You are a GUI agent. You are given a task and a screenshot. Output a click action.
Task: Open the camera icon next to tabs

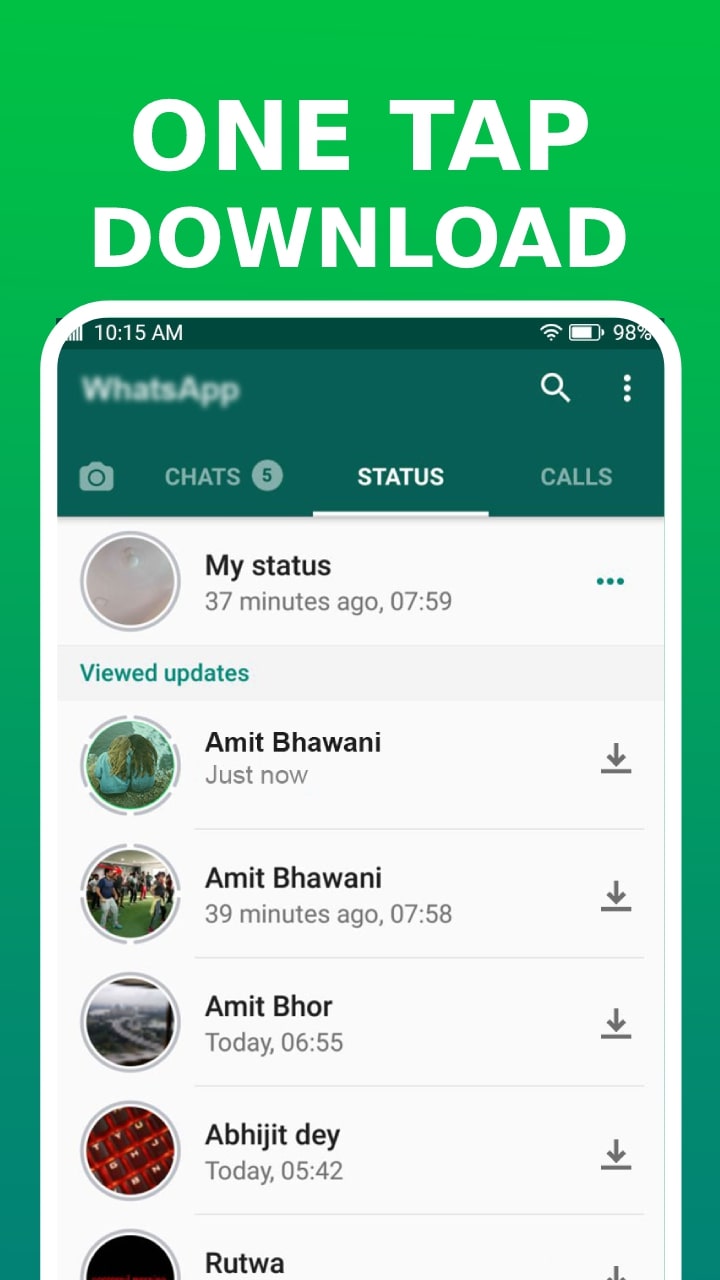pos(96,477)
